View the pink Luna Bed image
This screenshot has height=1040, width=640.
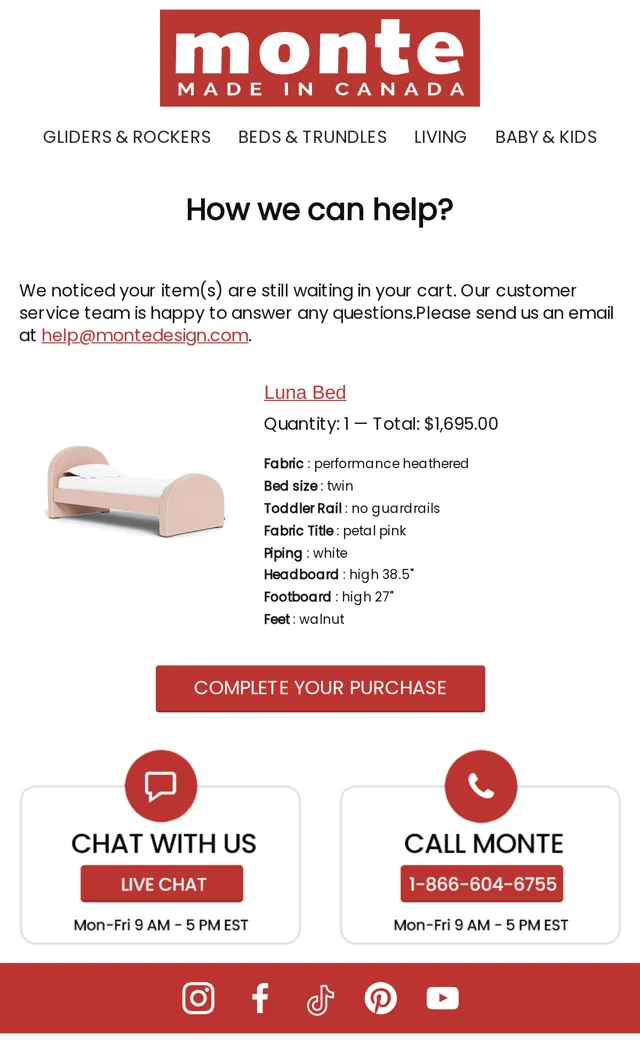pos(135,491)
